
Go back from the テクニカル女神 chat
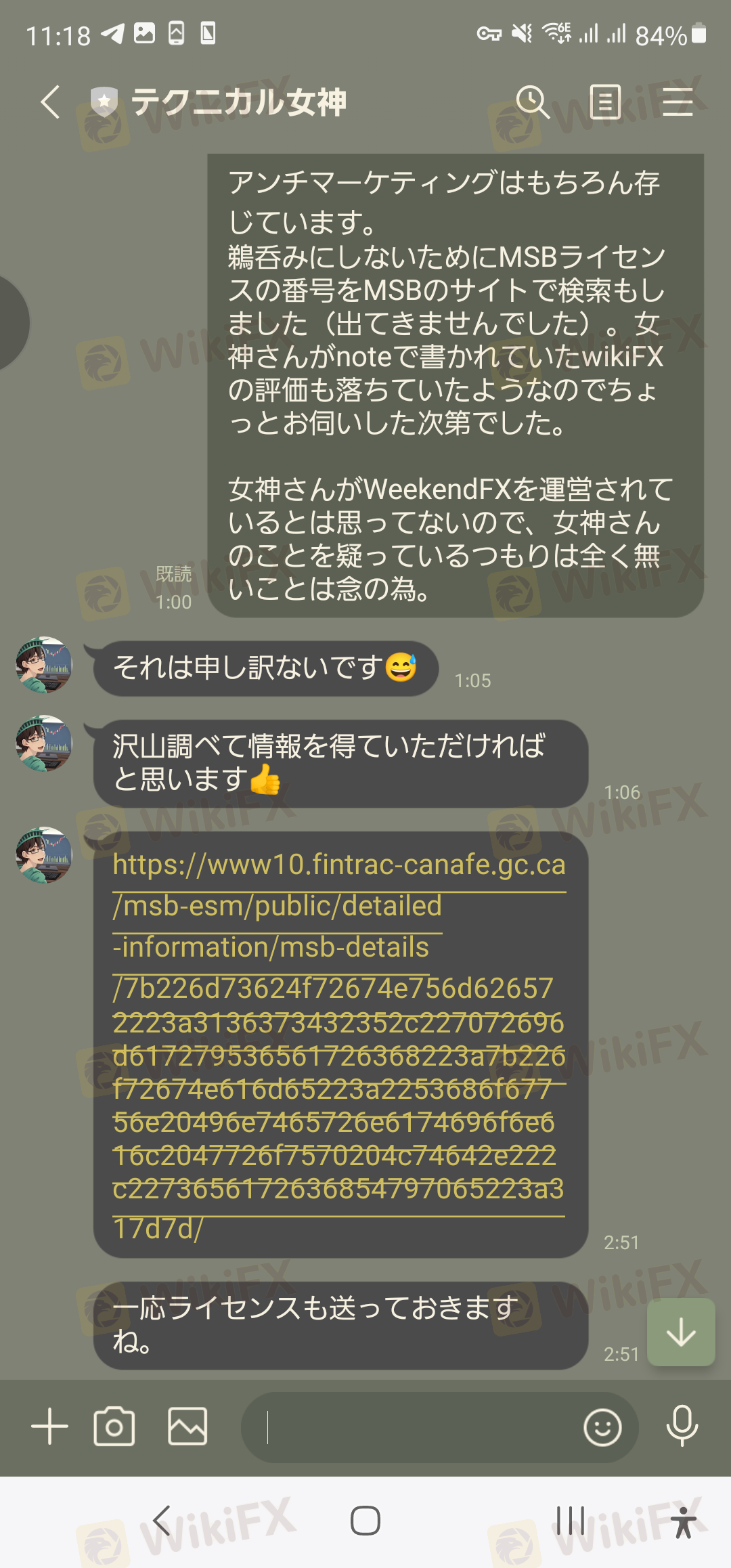pos(50,102)
